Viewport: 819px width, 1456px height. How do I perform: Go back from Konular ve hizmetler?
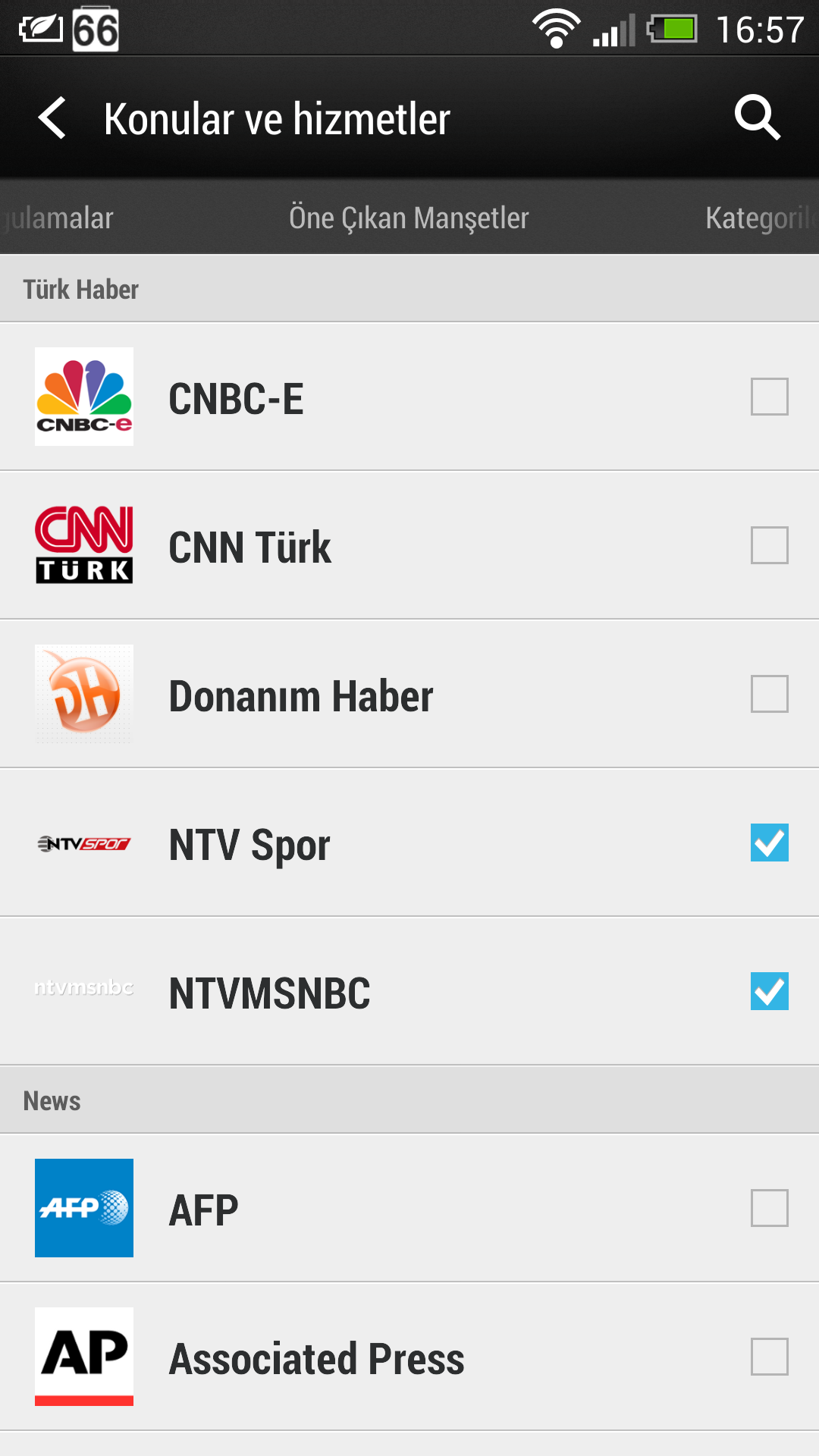[x=52, y=118]
